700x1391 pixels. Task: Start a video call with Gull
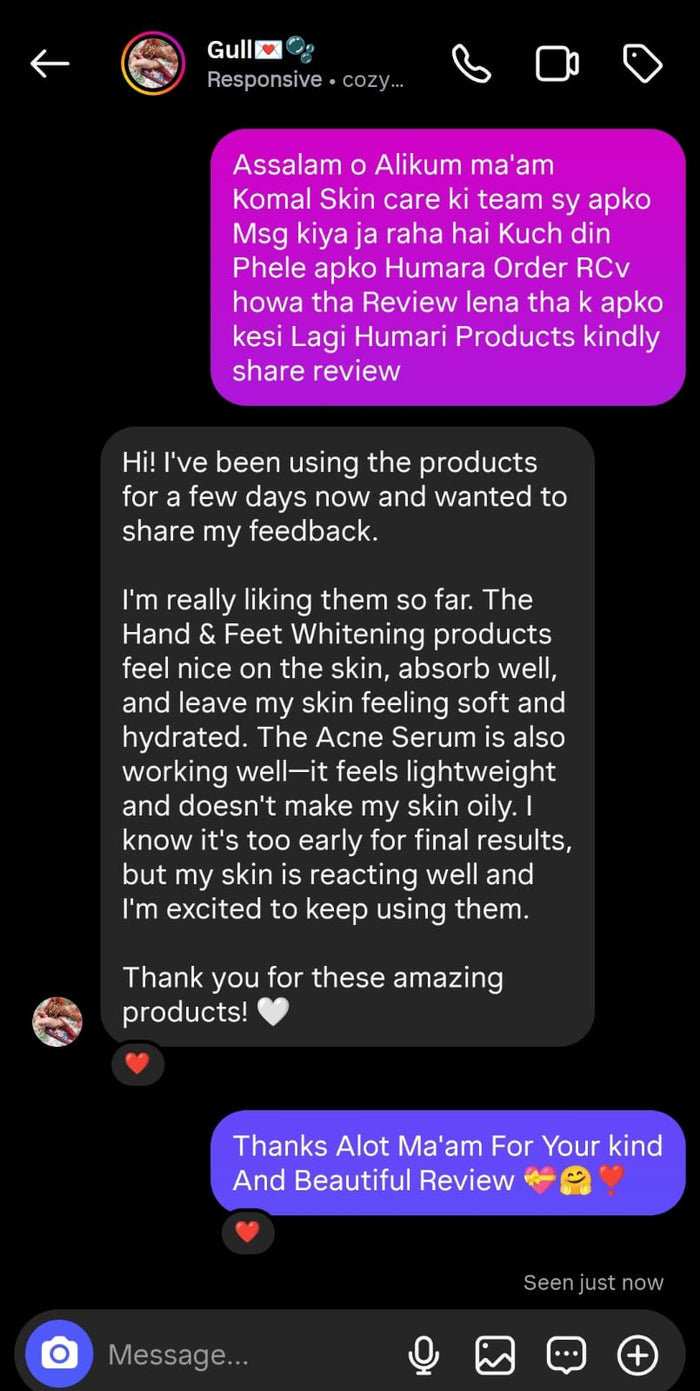[x=557, y=64]
